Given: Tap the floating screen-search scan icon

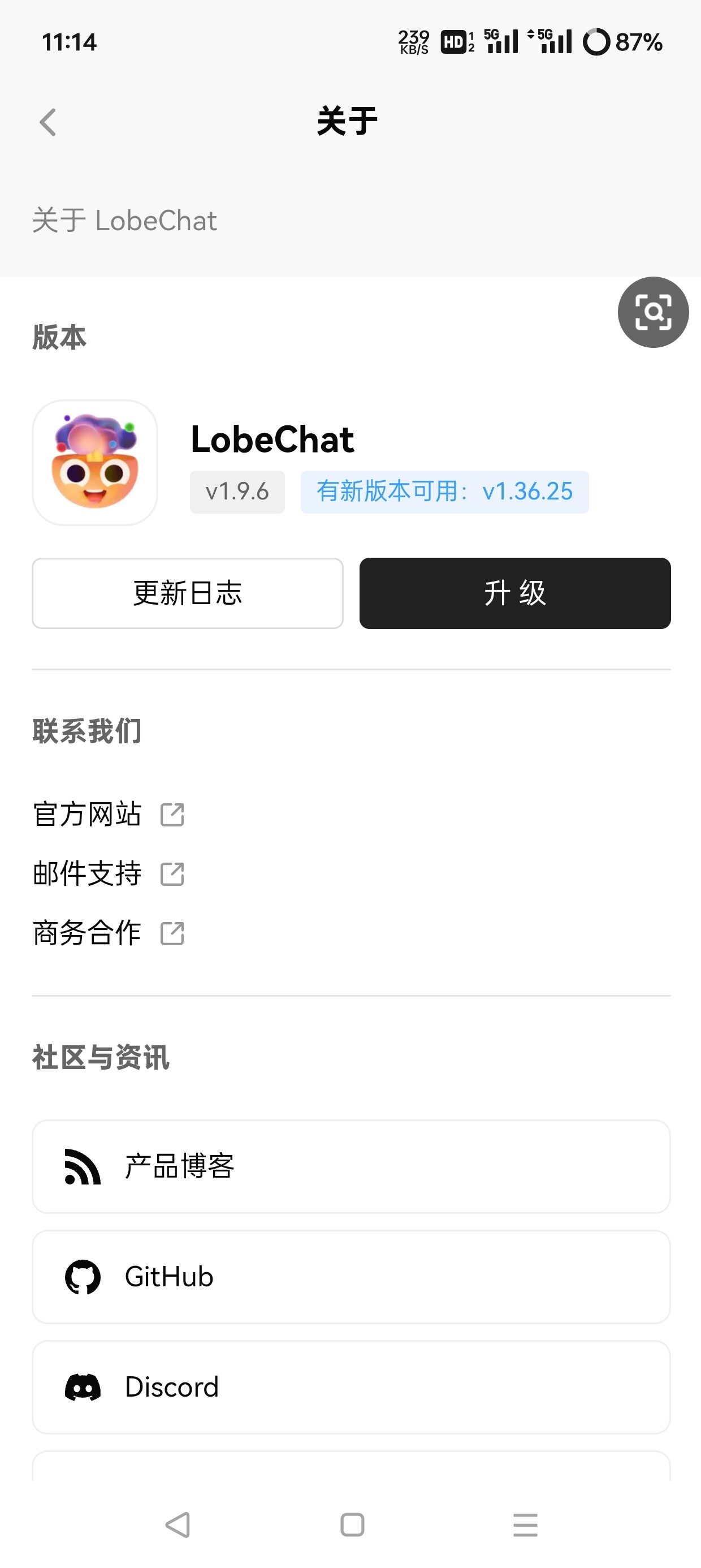Looking at the screenshot, I should 653,312.
